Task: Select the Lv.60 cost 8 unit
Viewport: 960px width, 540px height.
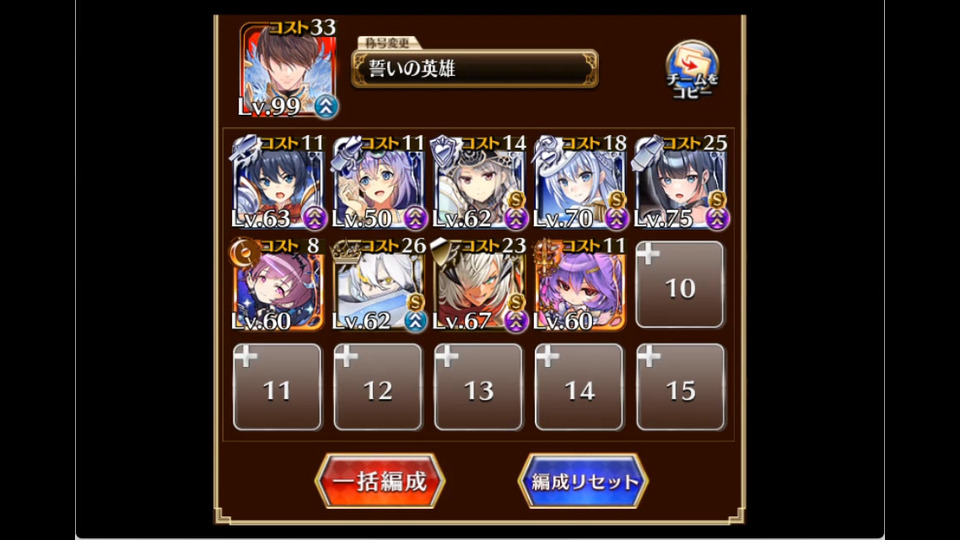Action: coord(278,285)
